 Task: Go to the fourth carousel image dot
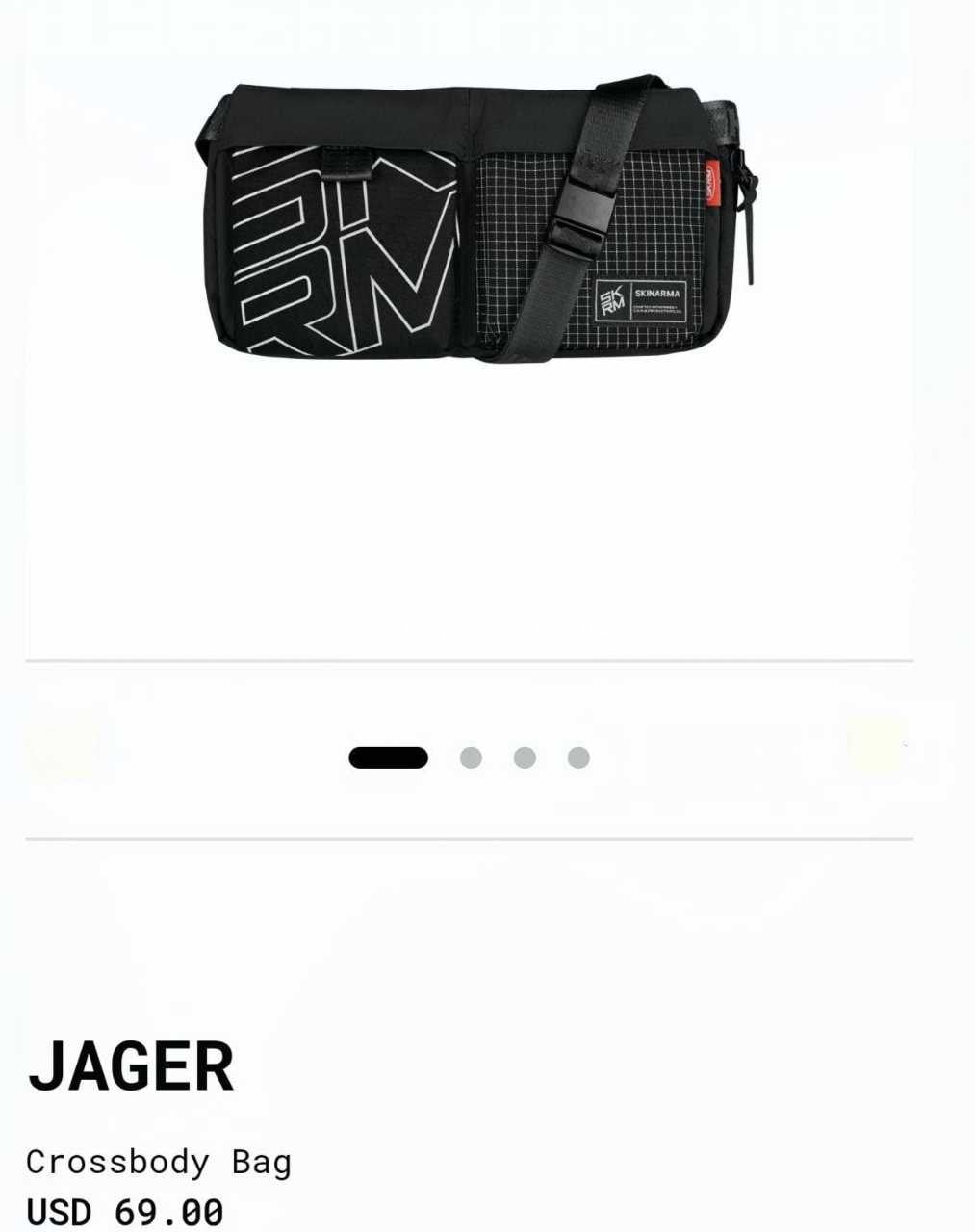tap(578, 757)
